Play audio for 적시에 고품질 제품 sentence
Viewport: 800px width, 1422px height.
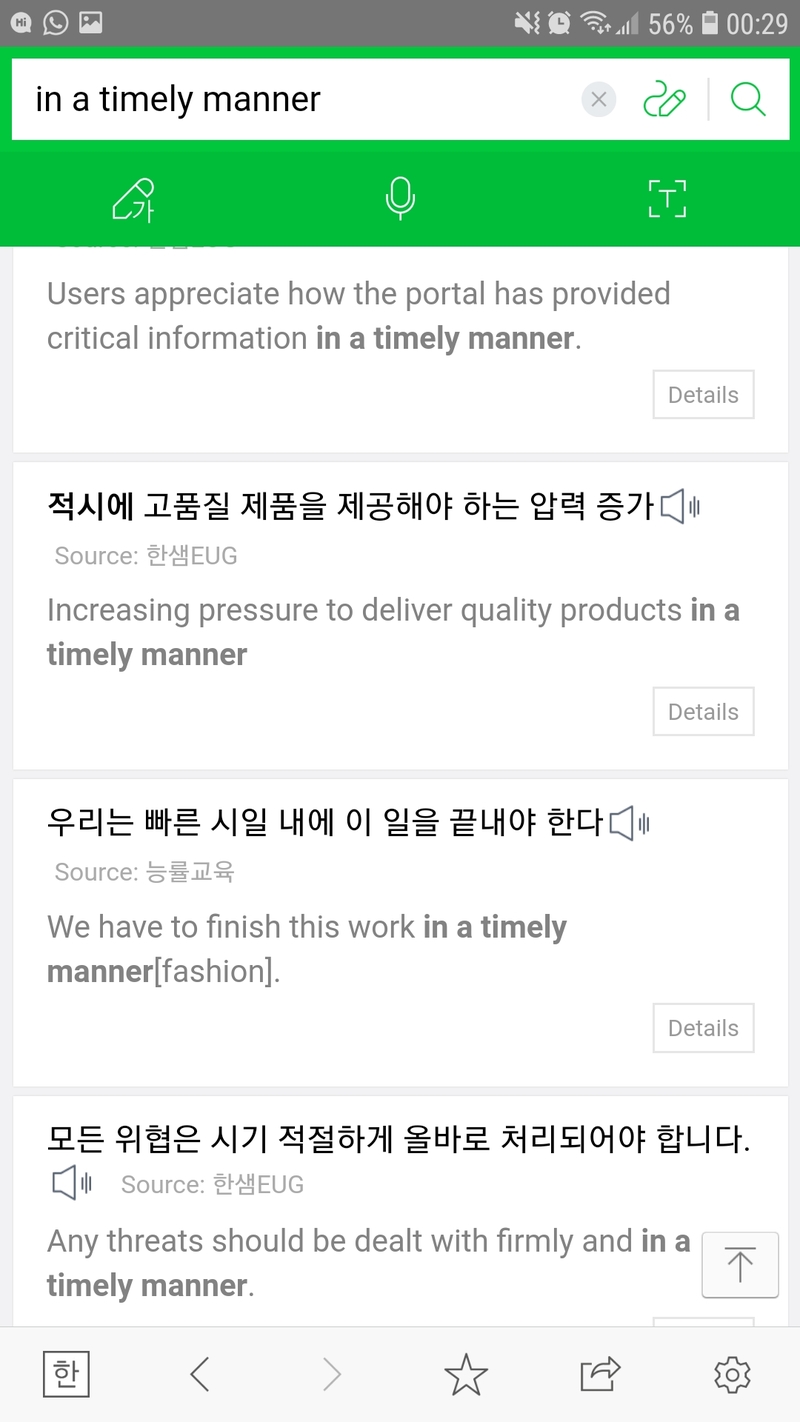680,508
